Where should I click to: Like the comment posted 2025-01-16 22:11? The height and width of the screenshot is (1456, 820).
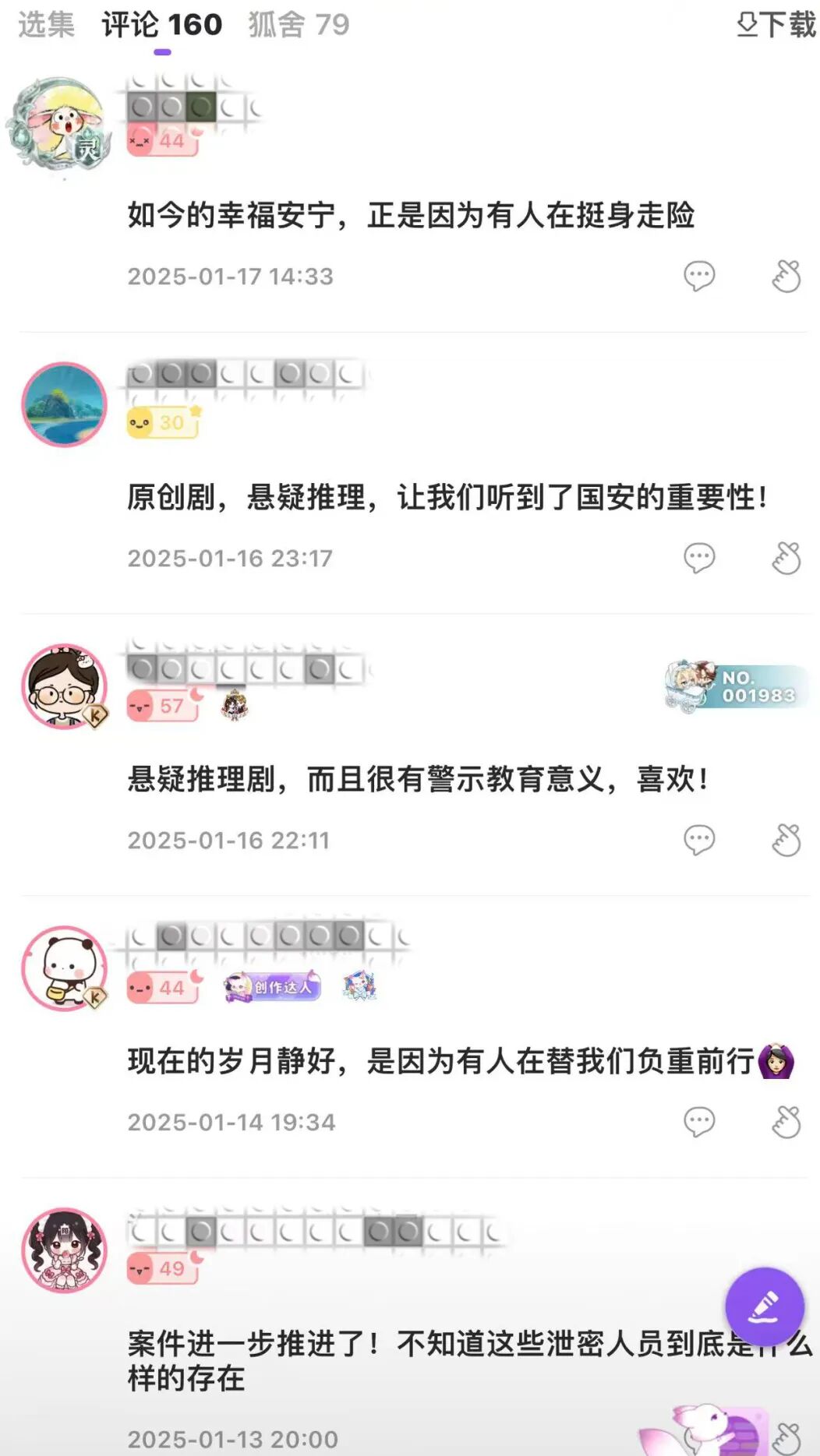[x=786, y=840]
